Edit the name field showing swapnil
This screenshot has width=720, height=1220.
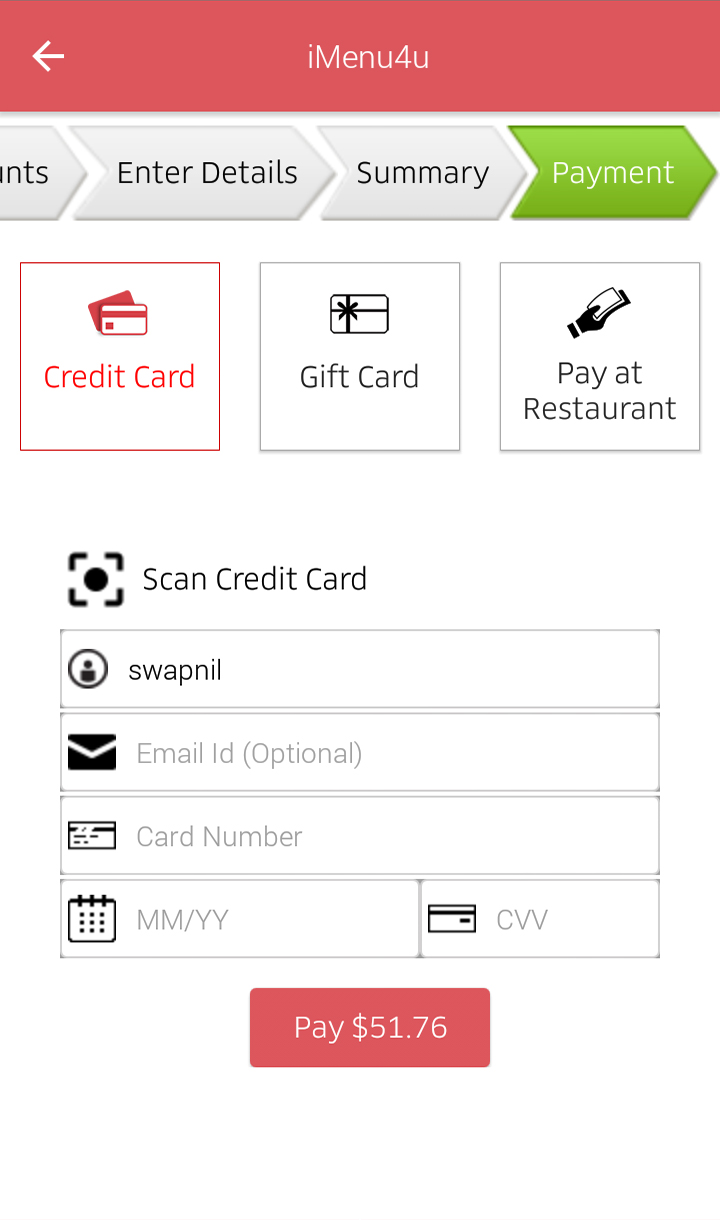(380, 670)
